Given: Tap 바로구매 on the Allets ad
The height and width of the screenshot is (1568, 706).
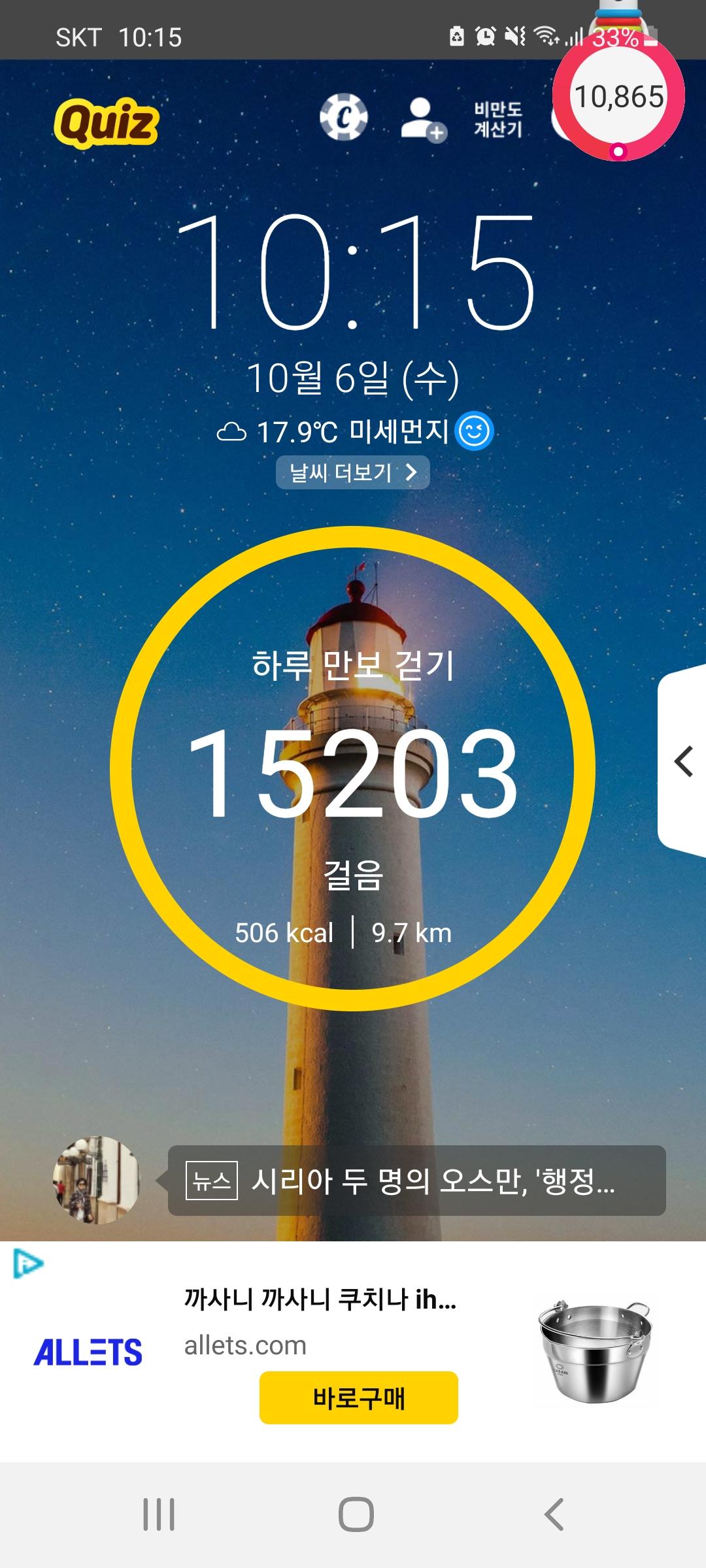Looking at the screenshot, I should [358, 1397].
